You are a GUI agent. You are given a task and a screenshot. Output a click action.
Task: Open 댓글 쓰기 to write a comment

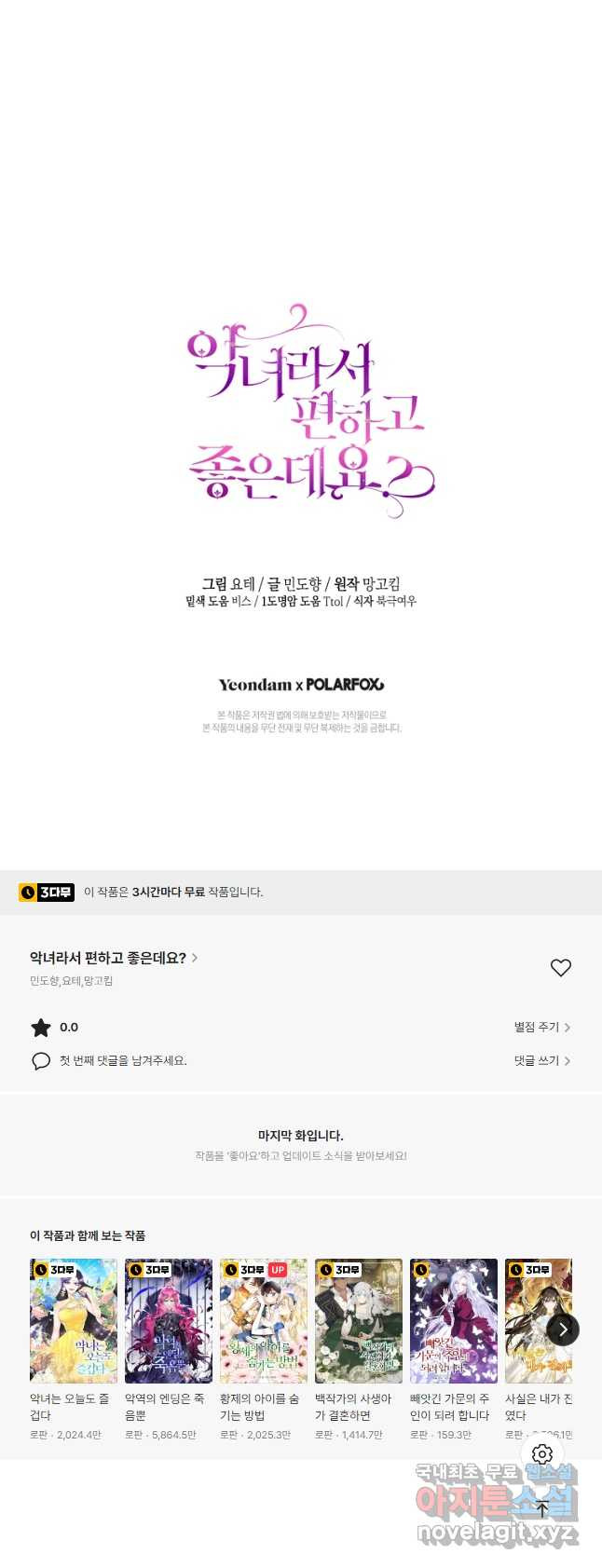(541, 1060)
